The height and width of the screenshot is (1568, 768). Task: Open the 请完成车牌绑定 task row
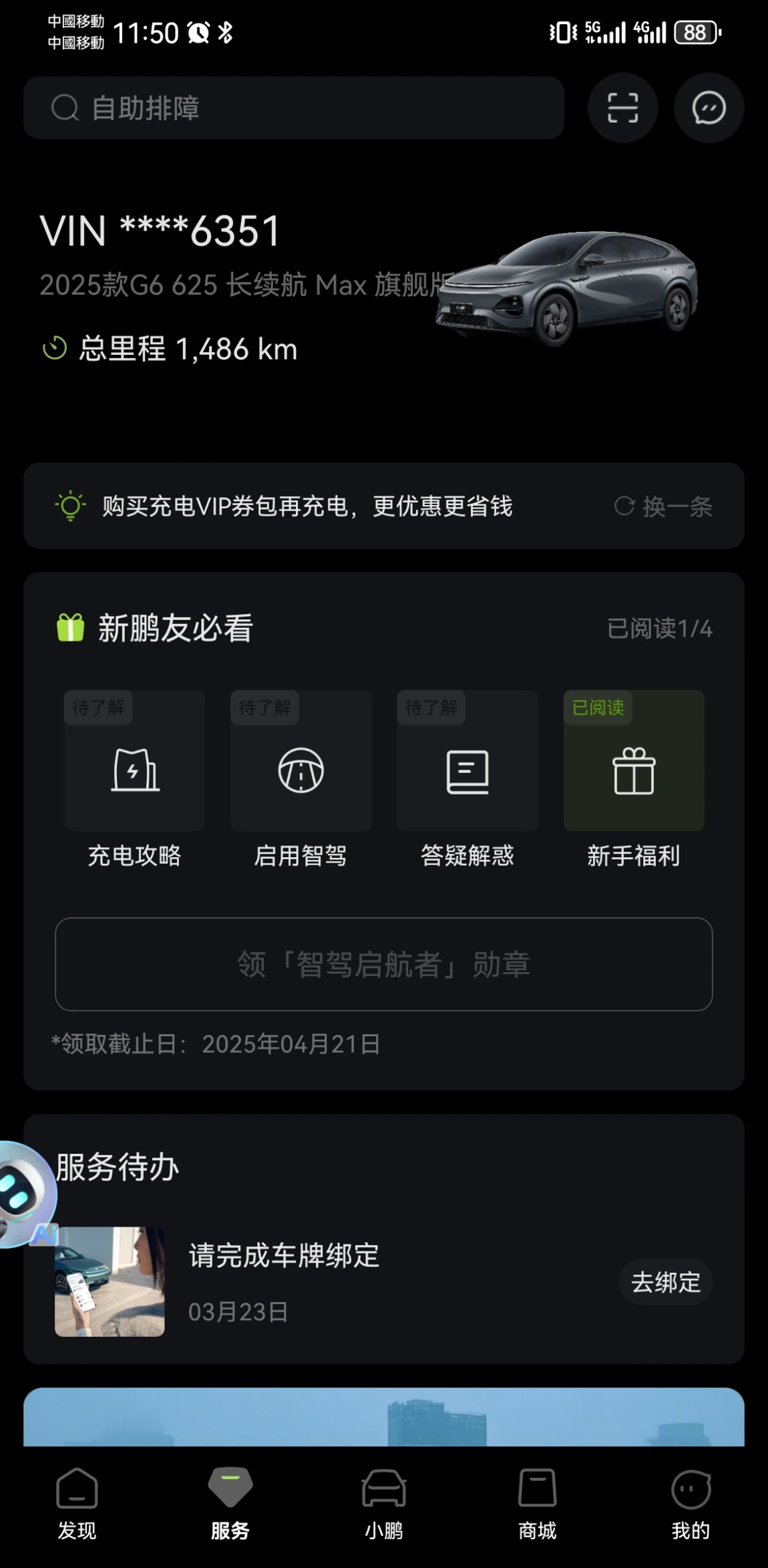pos(334,1281)
